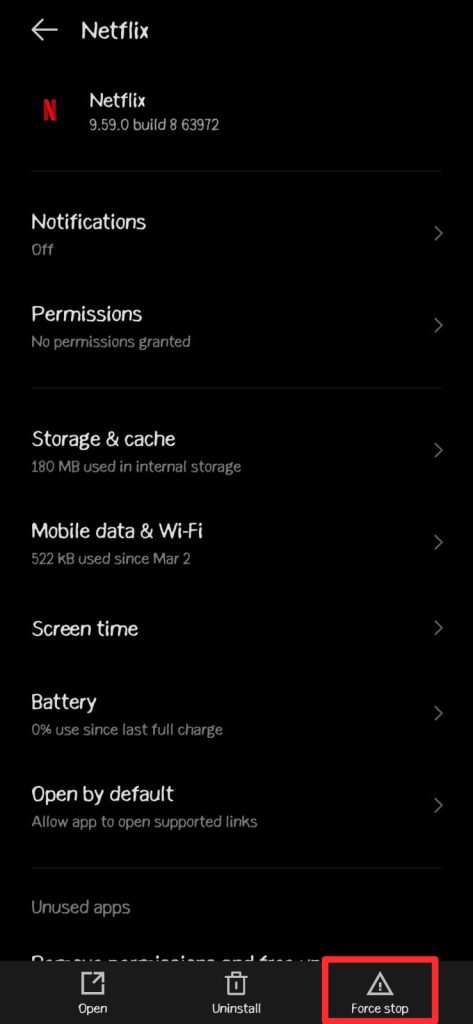Screen dimensions: 473x1024
Task: Tap the Open button to launch Netflix
Action: (x=93, y=993)
